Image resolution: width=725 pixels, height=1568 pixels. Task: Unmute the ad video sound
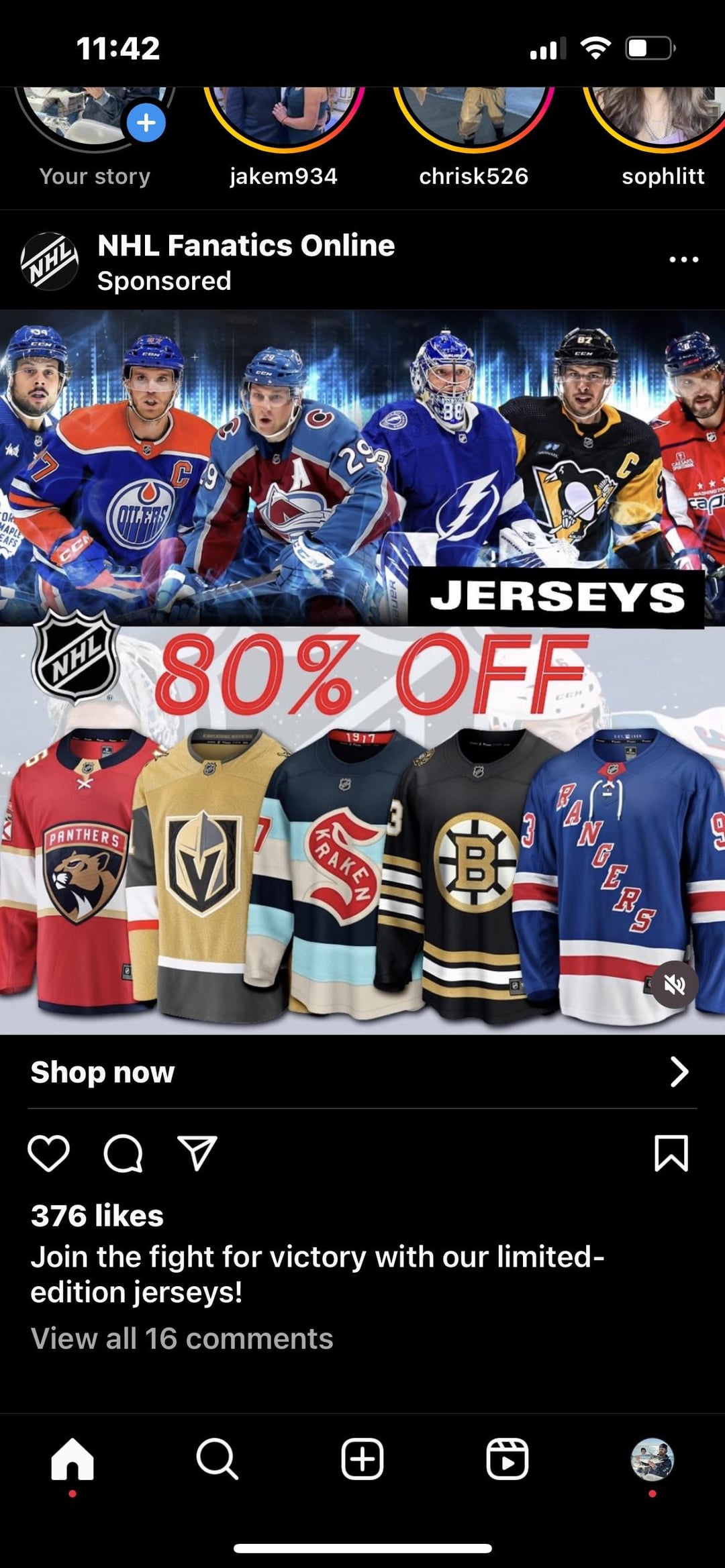675,984
